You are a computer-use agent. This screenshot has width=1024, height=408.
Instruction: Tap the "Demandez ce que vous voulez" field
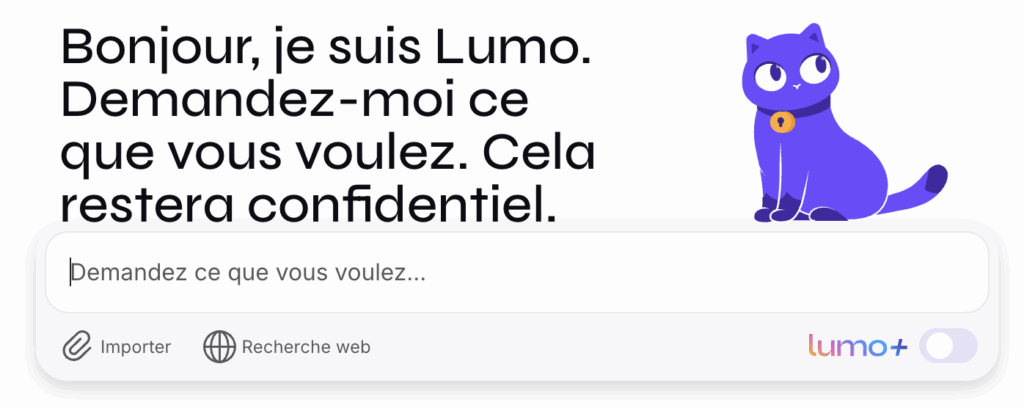tap(515, 272)
